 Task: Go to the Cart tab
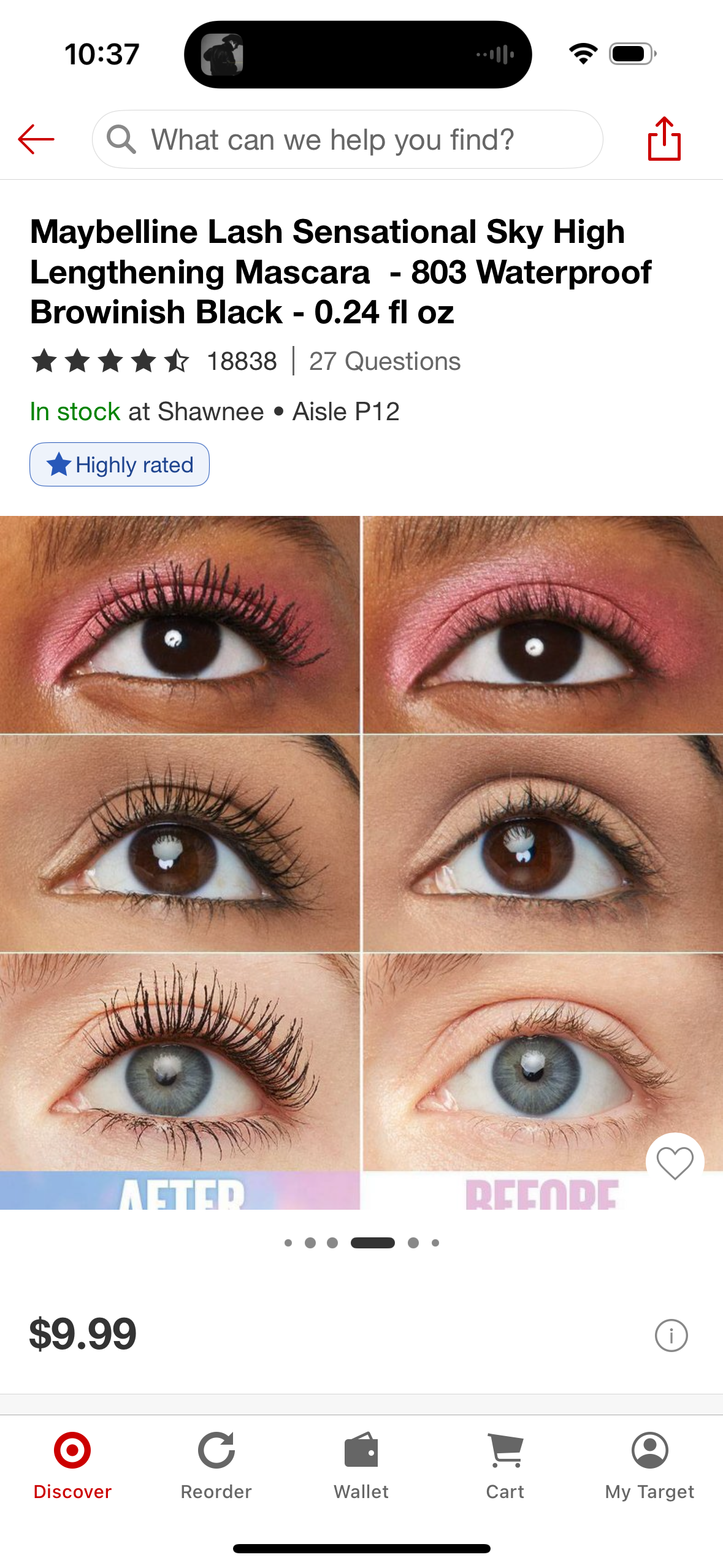(505, 1465)
